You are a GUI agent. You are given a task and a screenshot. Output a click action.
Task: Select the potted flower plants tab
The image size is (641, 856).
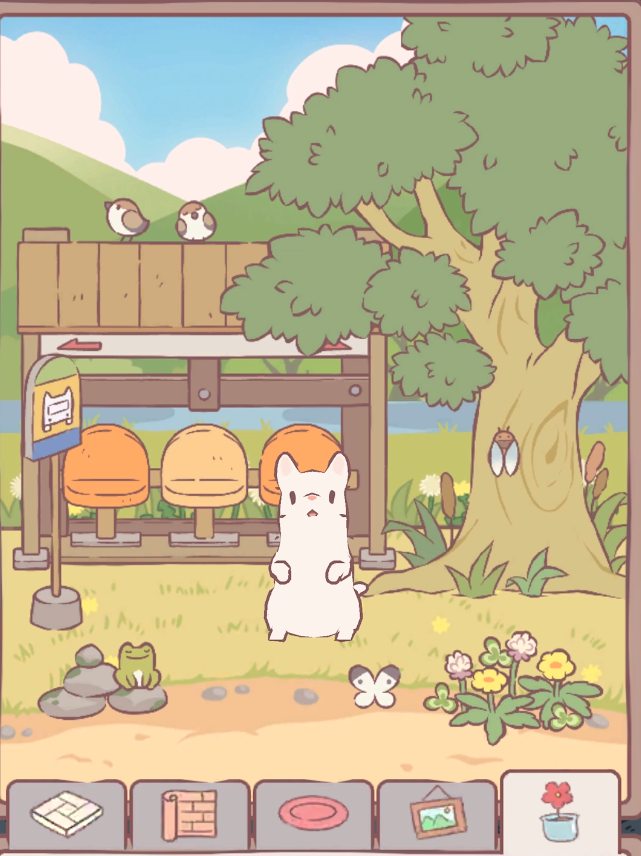point(560,810)
